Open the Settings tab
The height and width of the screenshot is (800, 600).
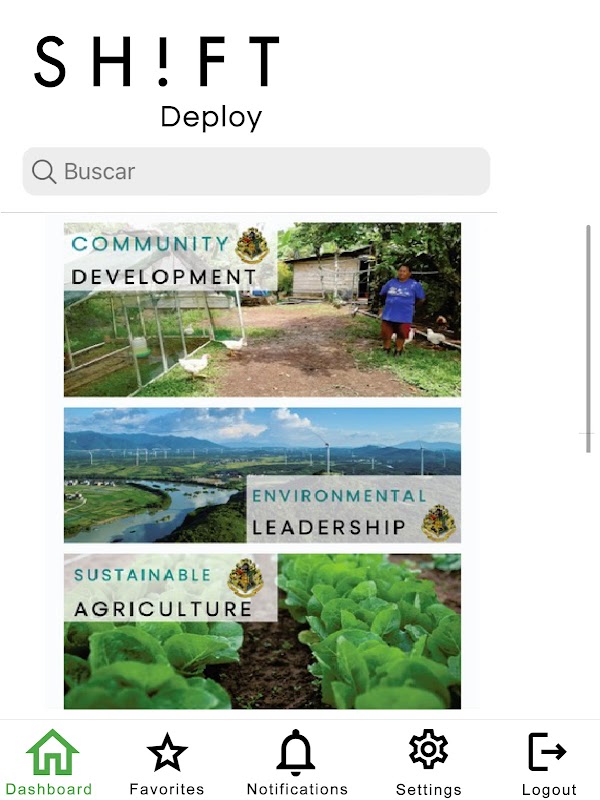click(x=429, y=762)
